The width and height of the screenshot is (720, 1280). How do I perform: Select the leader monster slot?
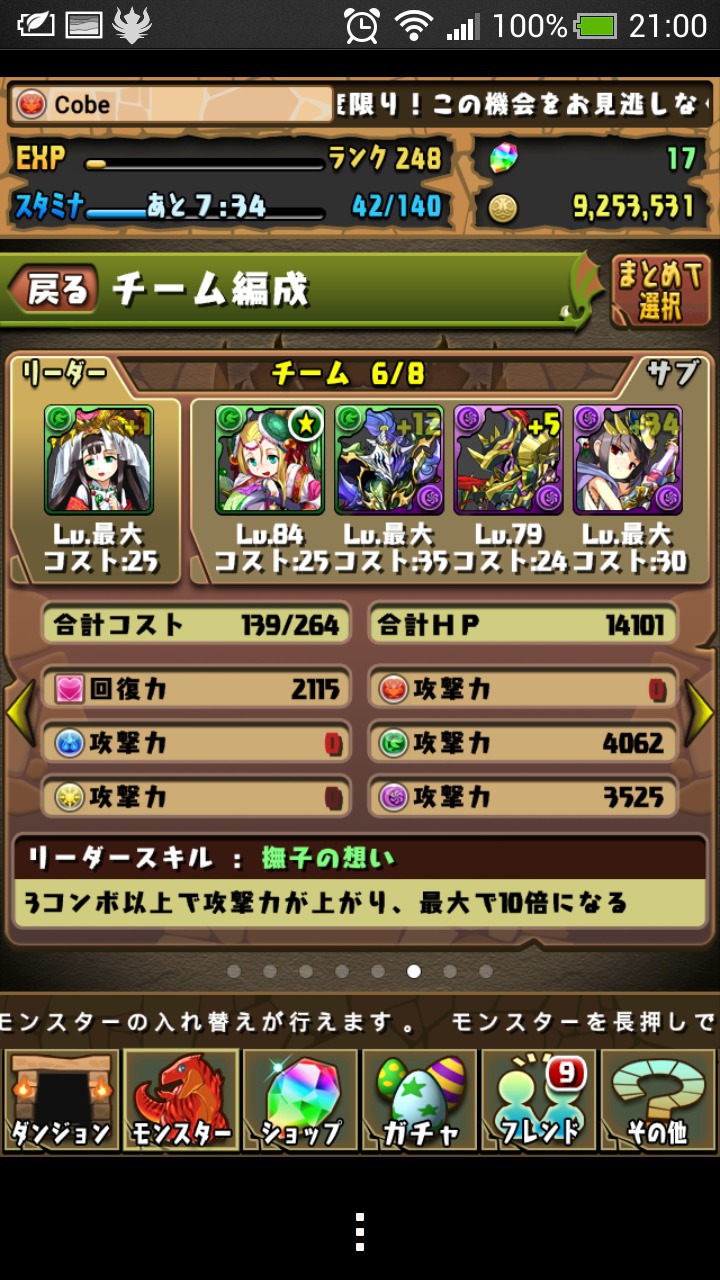99,460
